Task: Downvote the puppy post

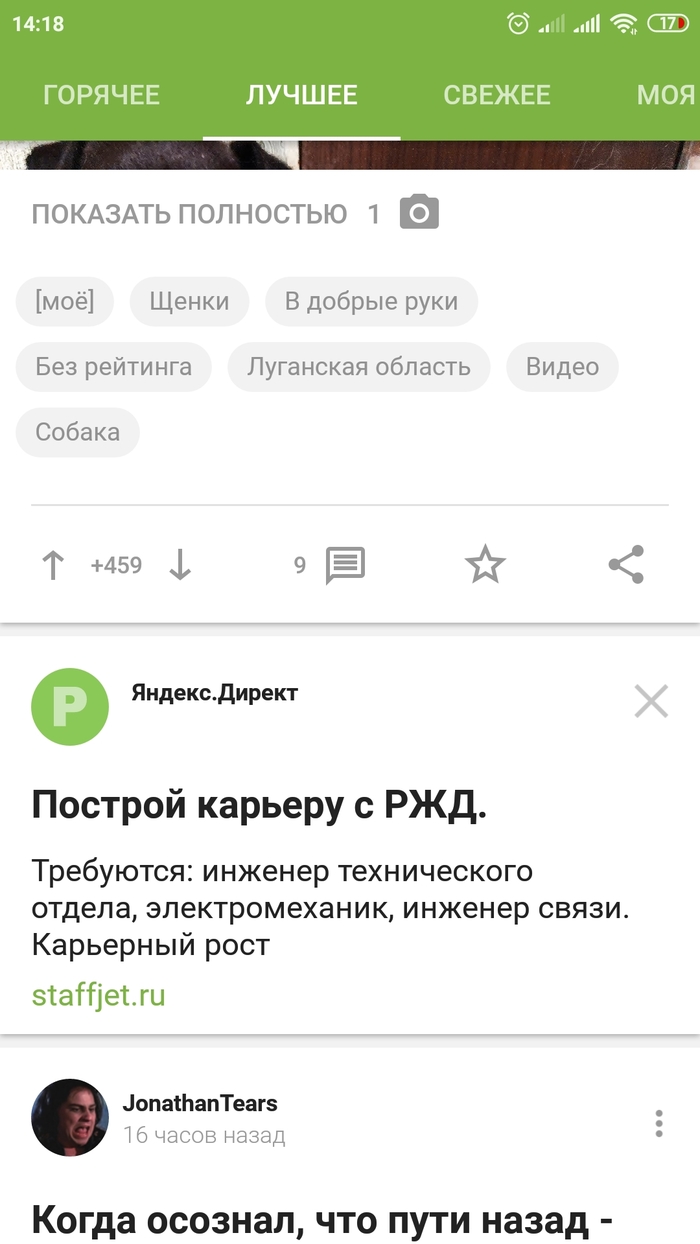Action: pos(180,566)
